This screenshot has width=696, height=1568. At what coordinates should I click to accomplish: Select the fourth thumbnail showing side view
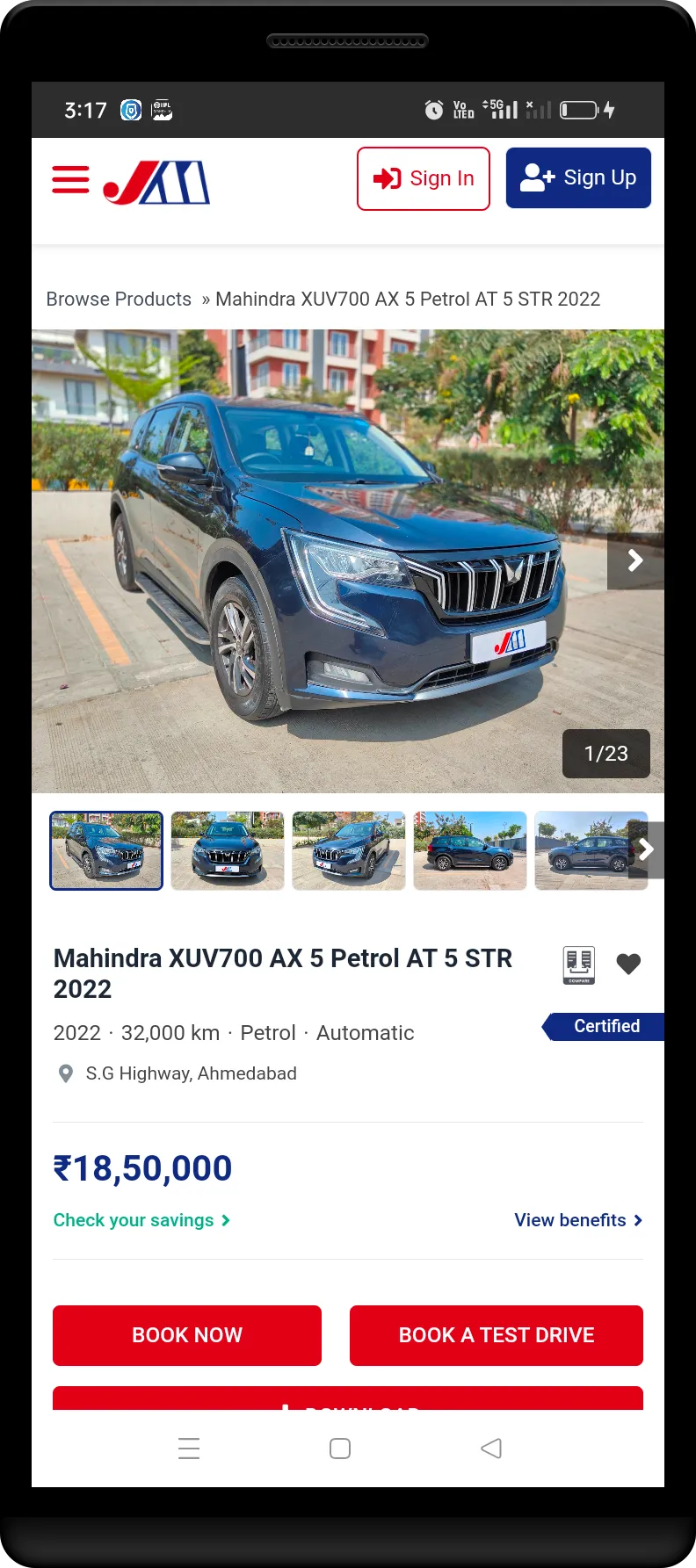[x=470, y=850]
